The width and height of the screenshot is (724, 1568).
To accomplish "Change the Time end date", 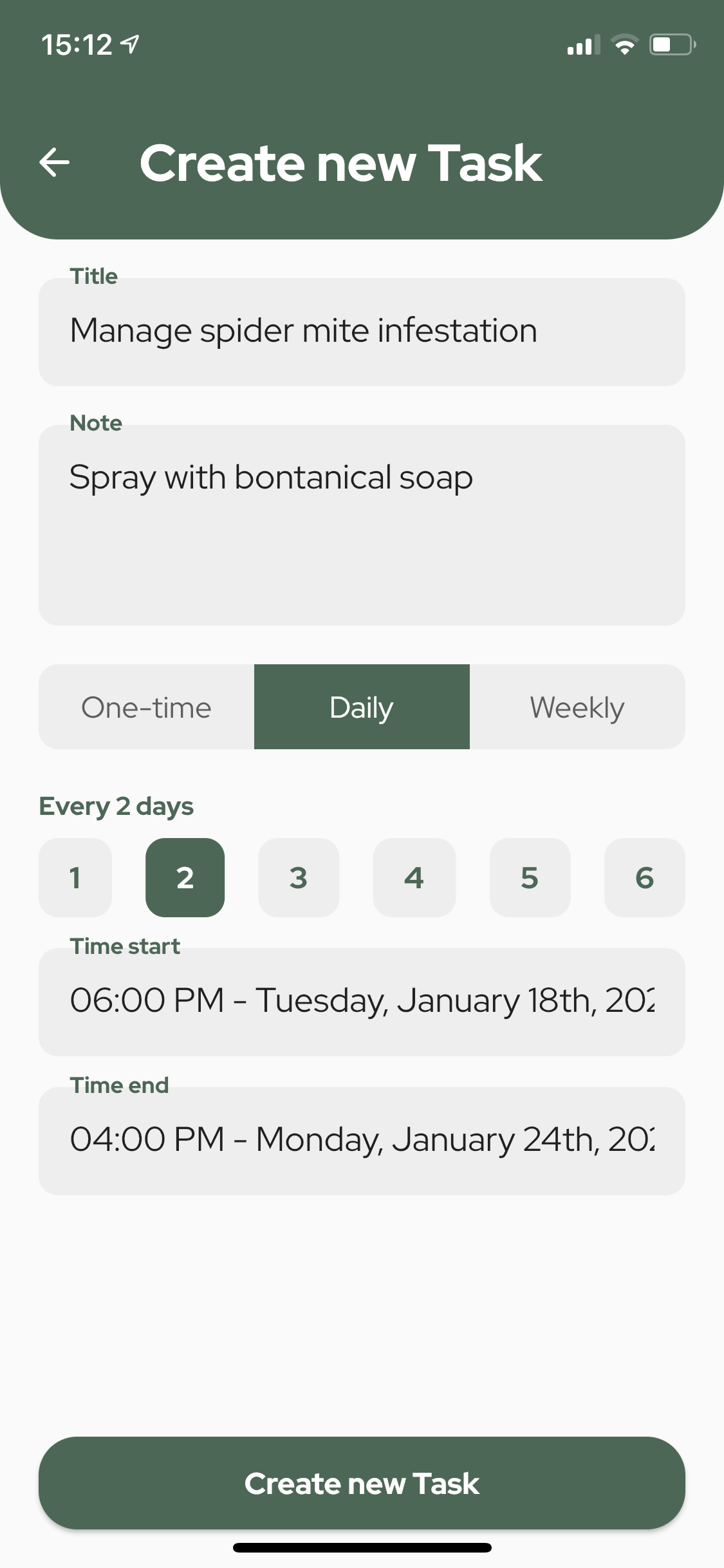I will pyautogui.click(x=362, y=1141).
